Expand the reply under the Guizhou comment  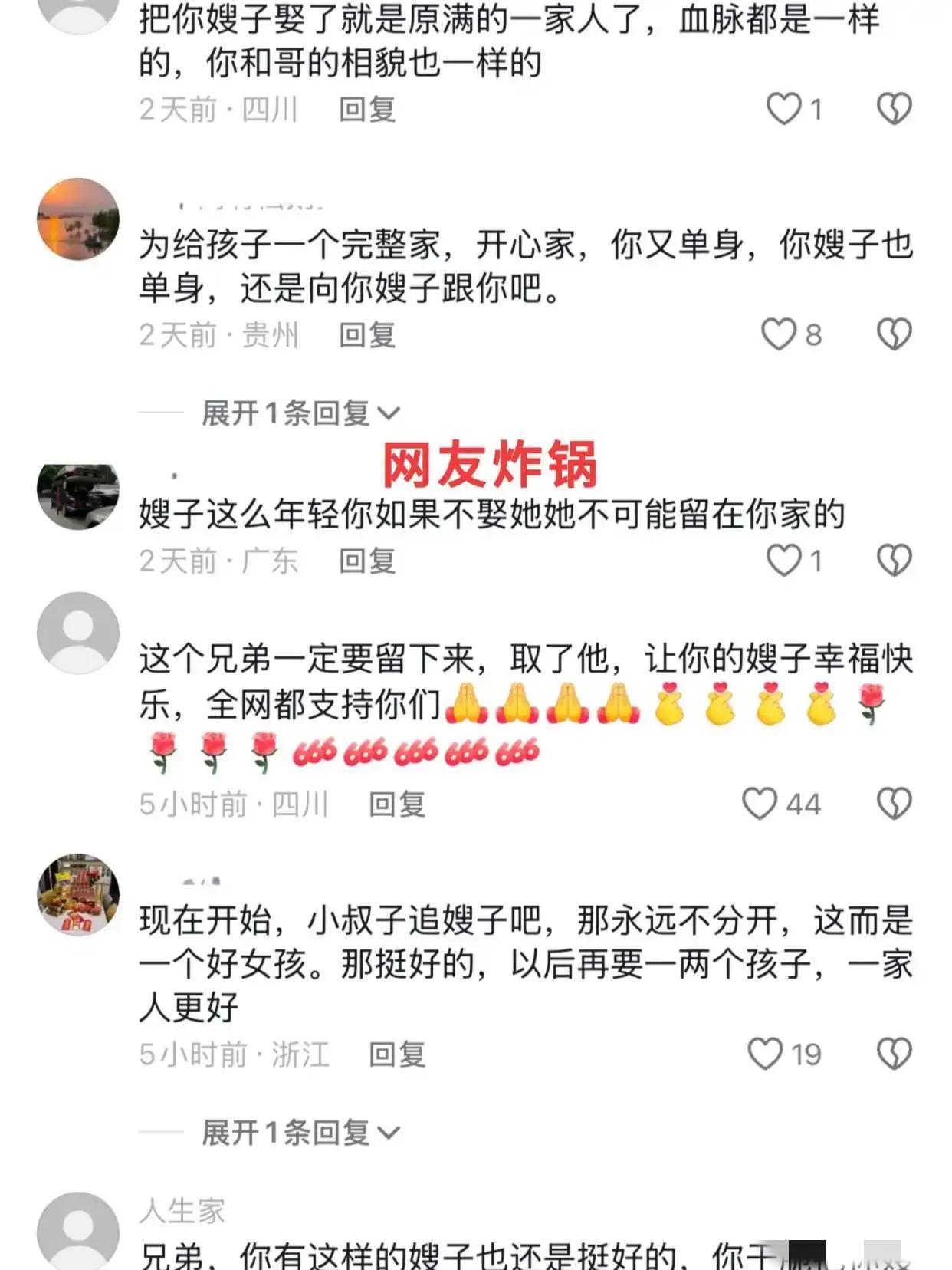pyautogui.click(x=300, y=413)
